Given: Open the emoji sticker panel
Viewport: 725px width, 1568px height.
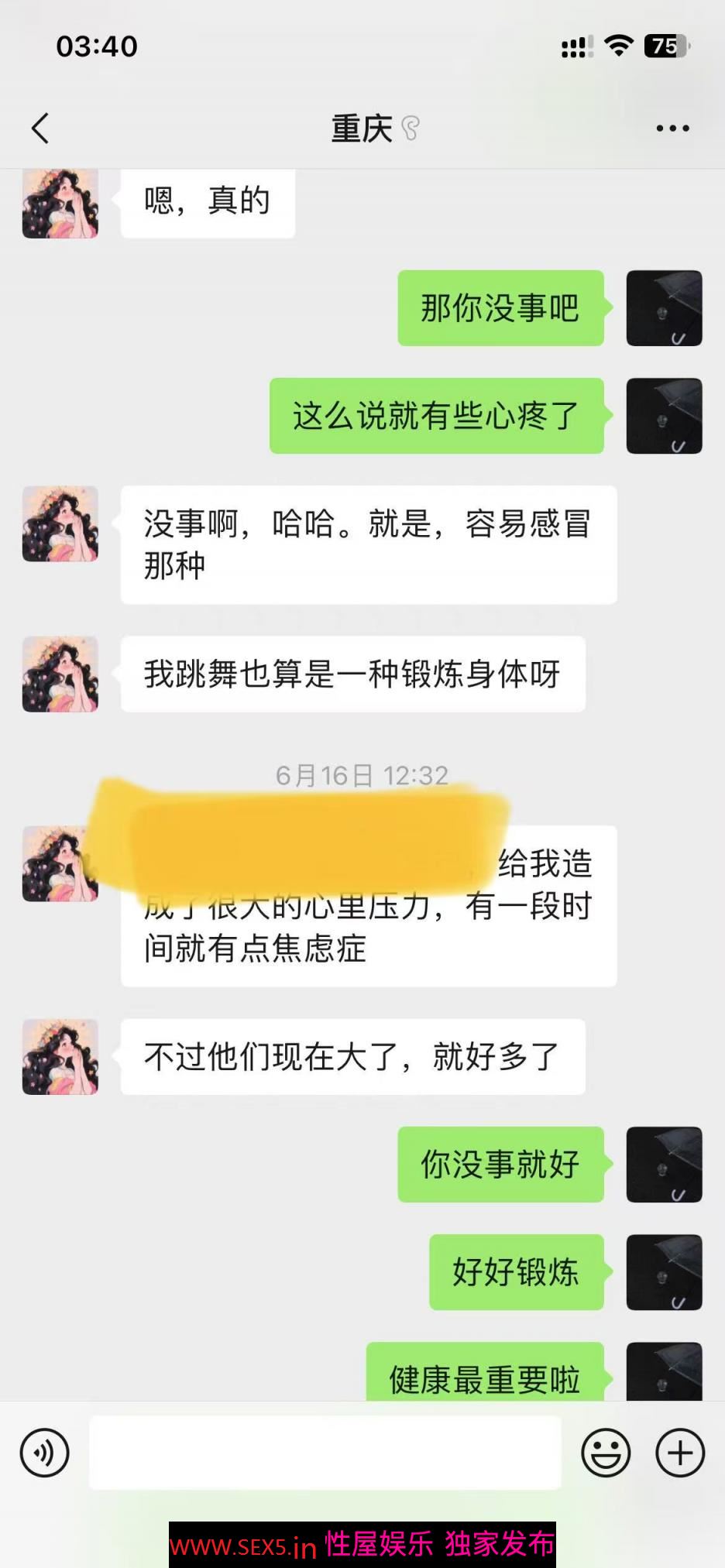Looking at the screenshot, I should (606, 1453).
